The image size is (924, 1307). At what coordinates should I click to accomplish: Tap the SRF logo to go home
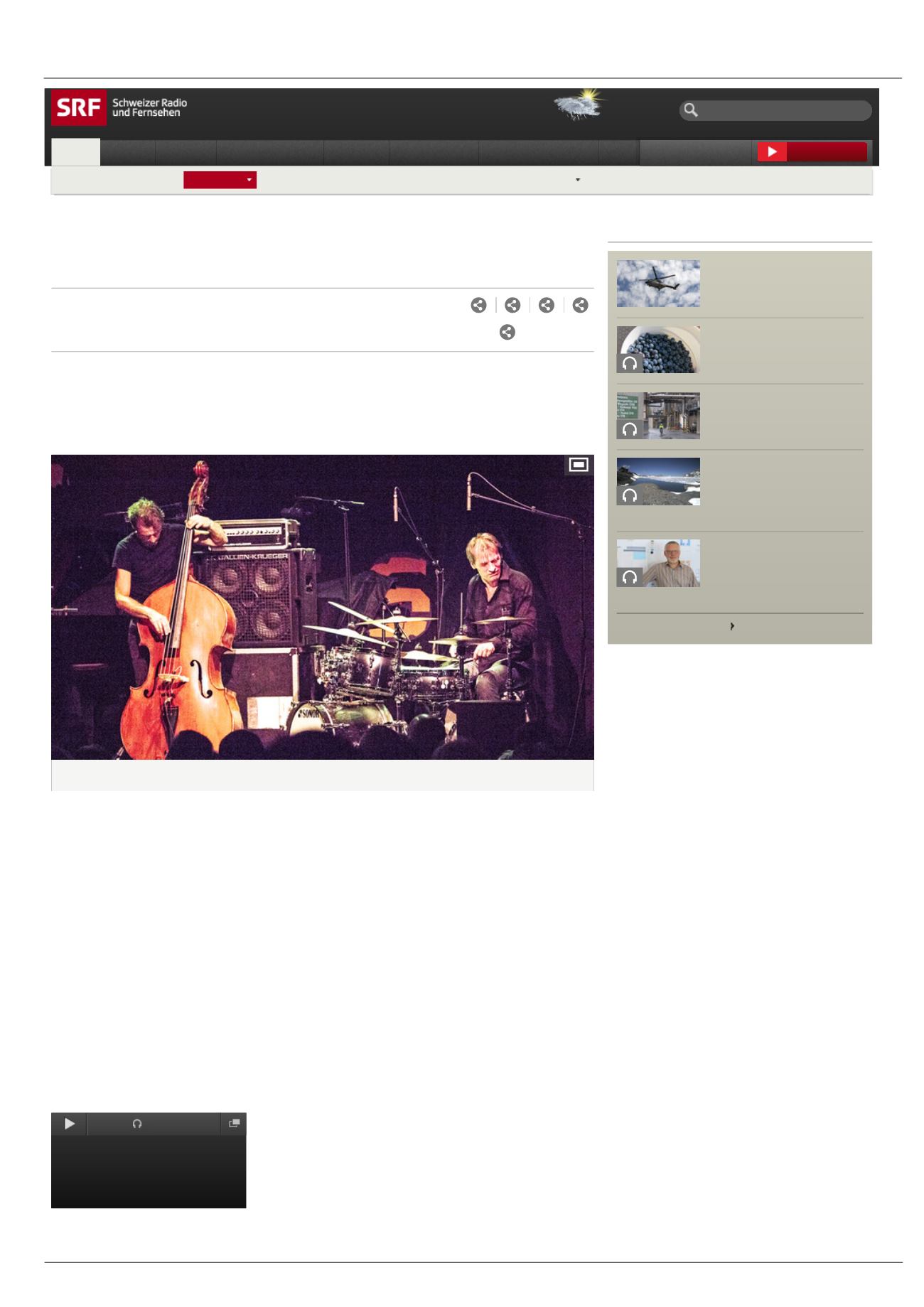click(x=79, y=107)
